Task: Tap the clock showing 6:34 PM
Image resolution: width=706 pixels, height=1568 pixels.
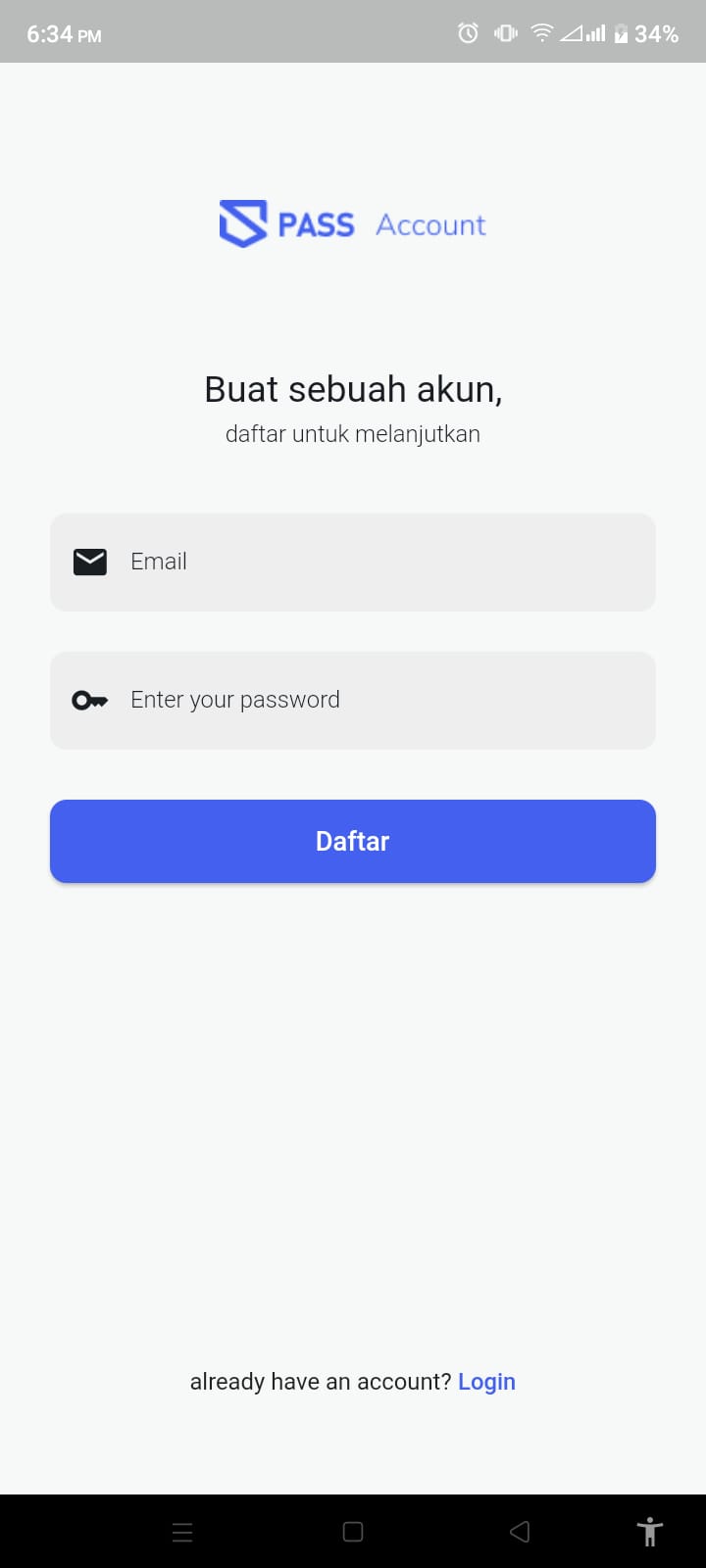Action: click(x=62, y=32)
